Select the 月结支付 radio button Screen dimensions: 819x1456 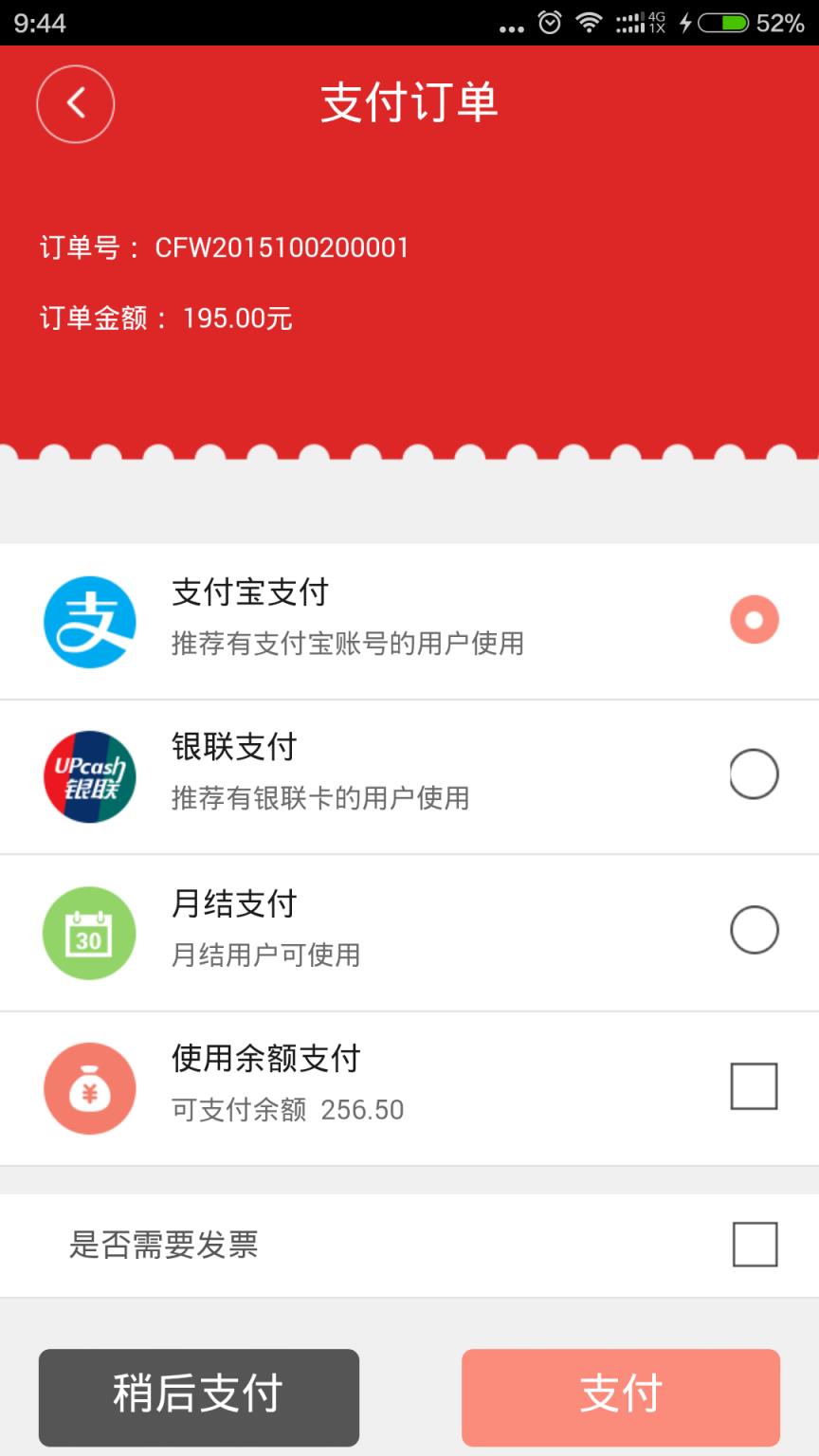[x=754, y=930]
